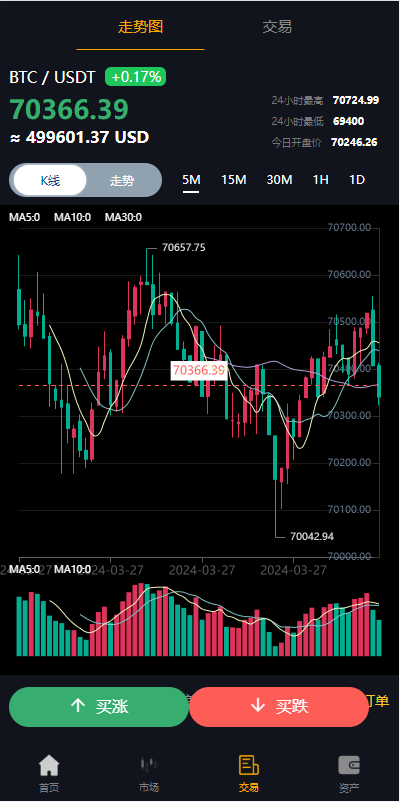Switch to the 走势图 top tab
Viewport: 400px width, 802px height.
140,27
